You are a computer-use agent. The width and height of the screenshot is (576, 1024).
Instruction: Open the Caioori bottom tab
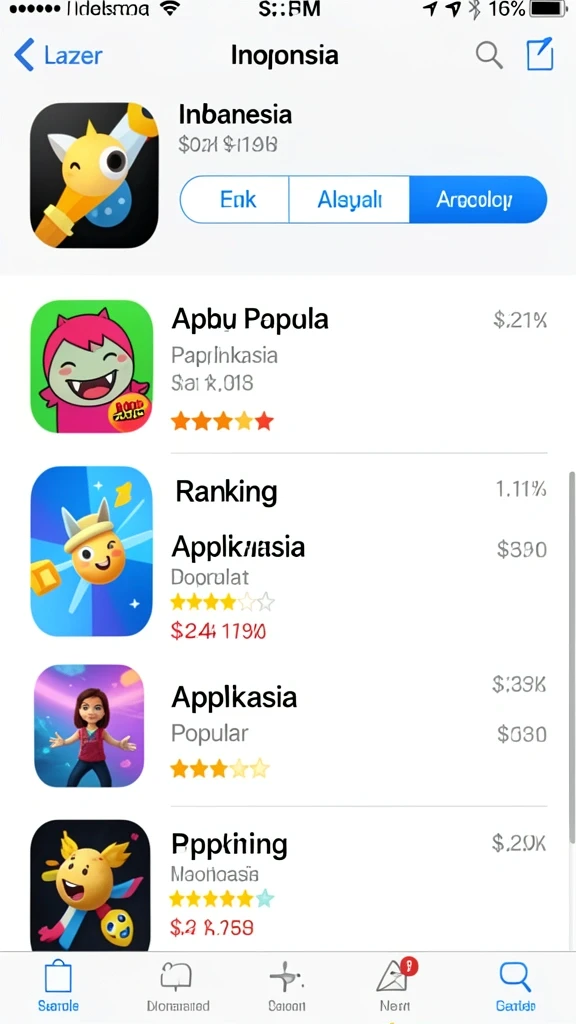(x=287, y=985)
